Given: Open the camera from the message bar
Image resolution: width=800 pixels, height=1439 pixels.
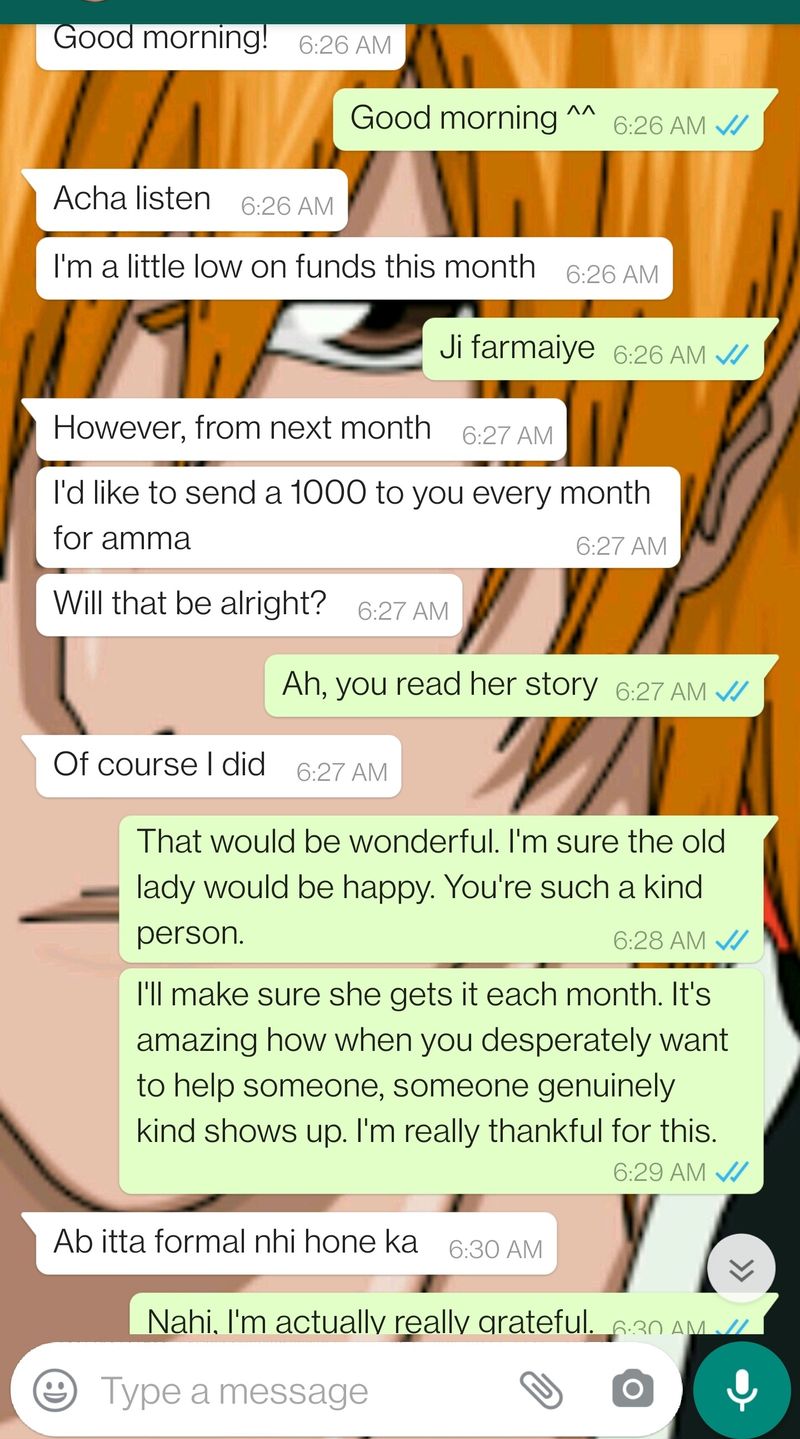Looking at the screenshot, I should point(632,1389).
